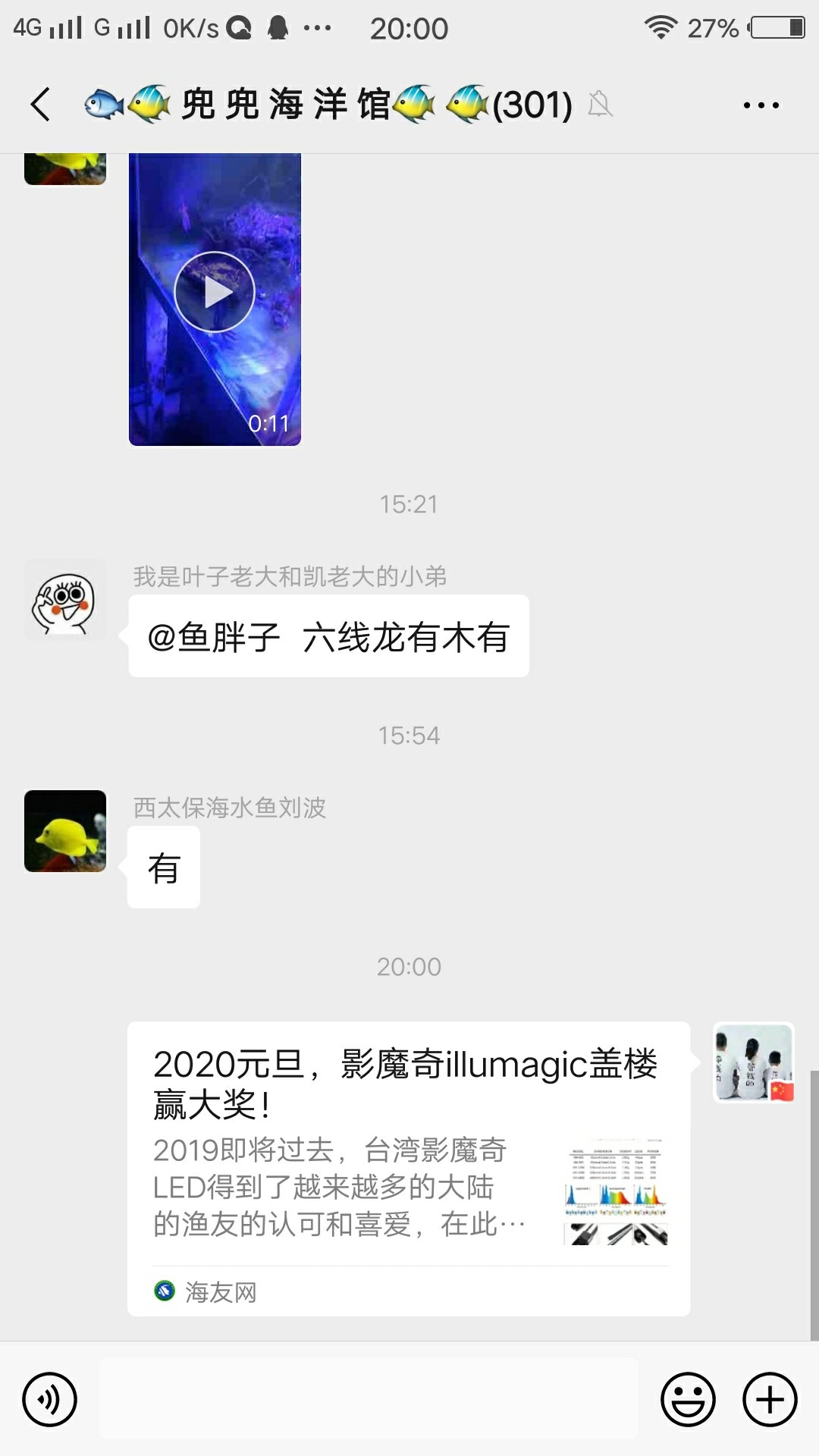The image size is (819, 1456).
Task: Open the plus attachments menu
Action: 770,1399
